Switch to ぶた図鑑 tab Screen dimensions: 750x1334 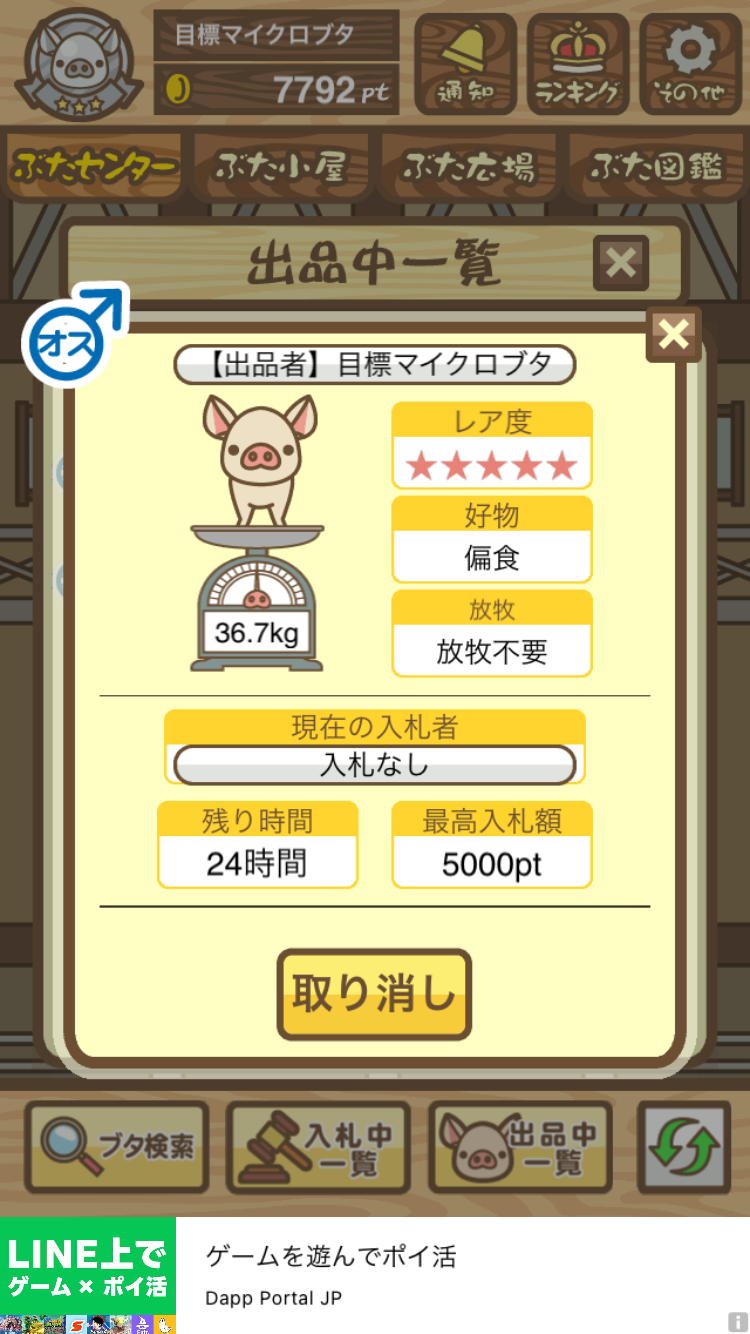(x=656, y=167)
